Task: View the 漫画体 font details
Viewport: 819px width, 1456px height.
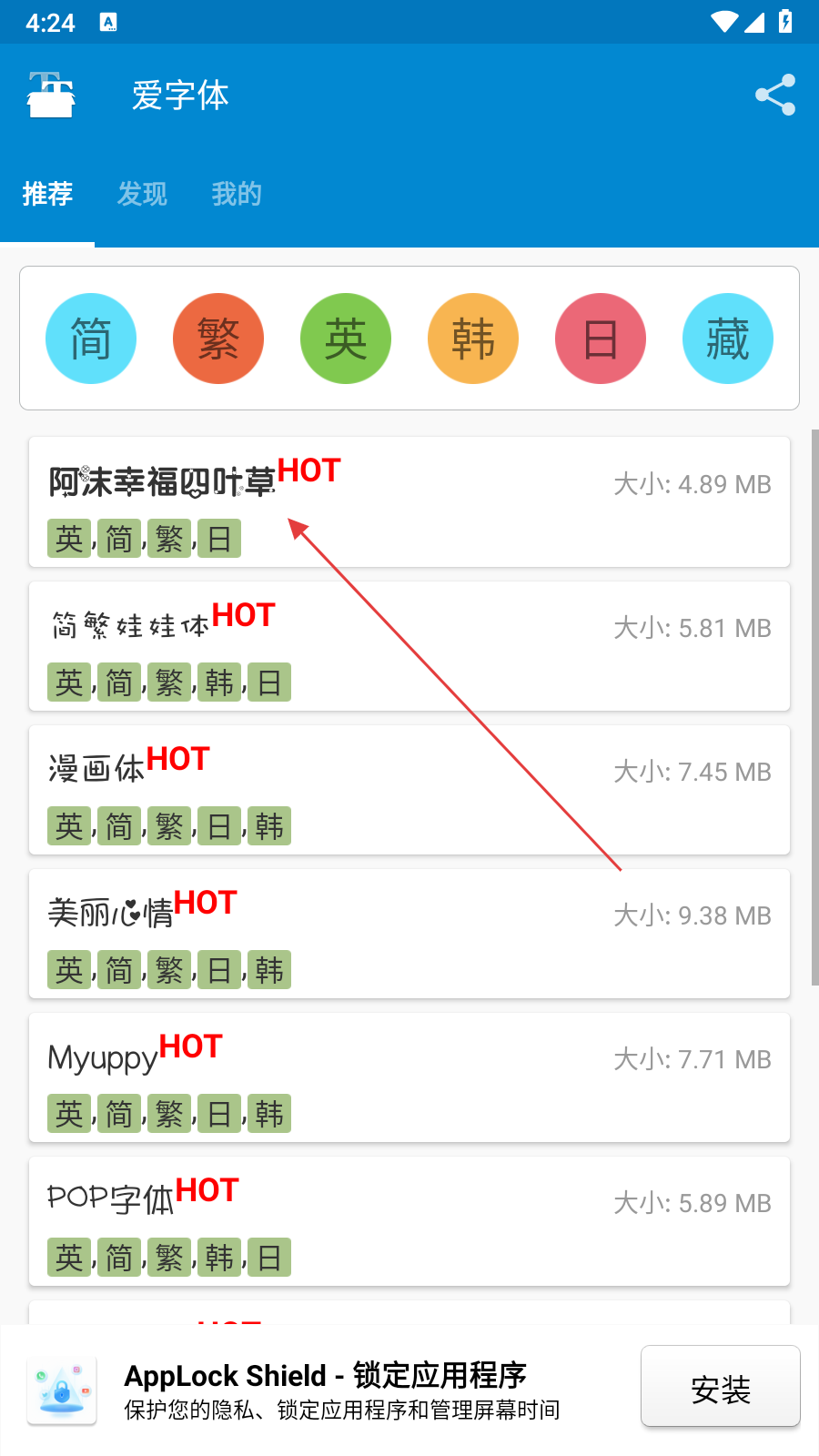Action: point(409,790)
